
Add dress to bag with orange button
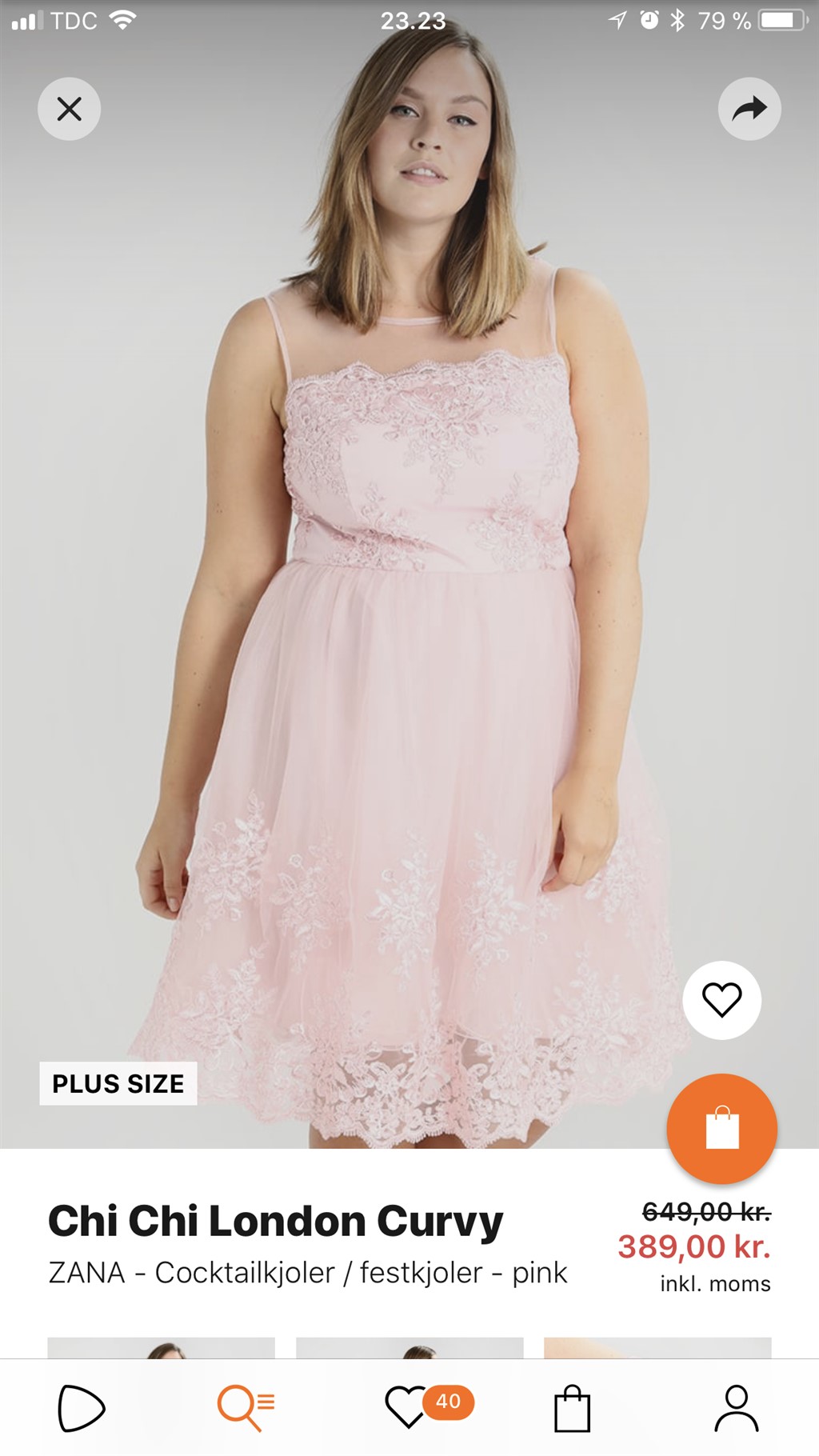[721, 1128]
